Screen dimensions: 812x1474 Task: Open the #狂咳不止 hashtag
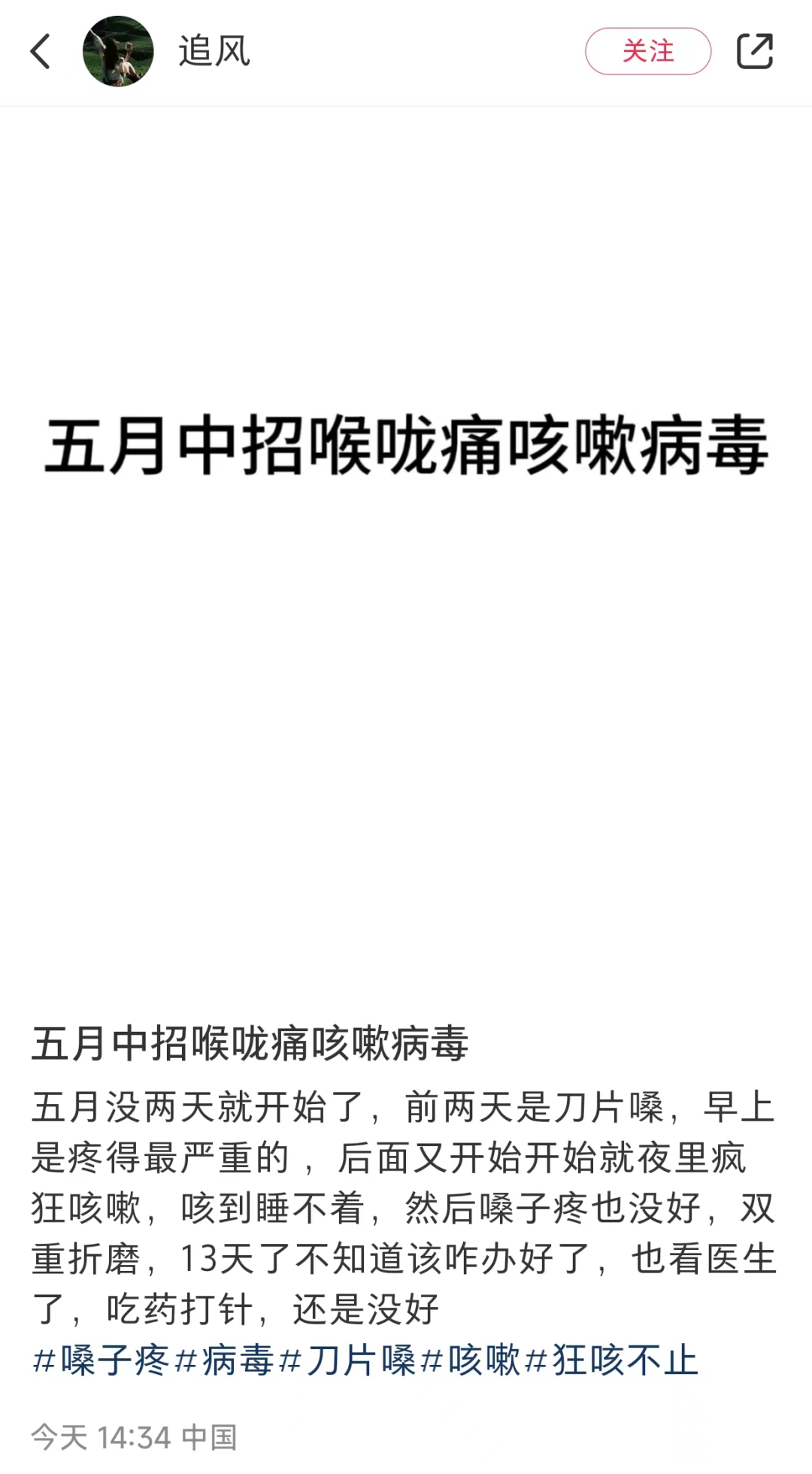[x=611, y=1360]
